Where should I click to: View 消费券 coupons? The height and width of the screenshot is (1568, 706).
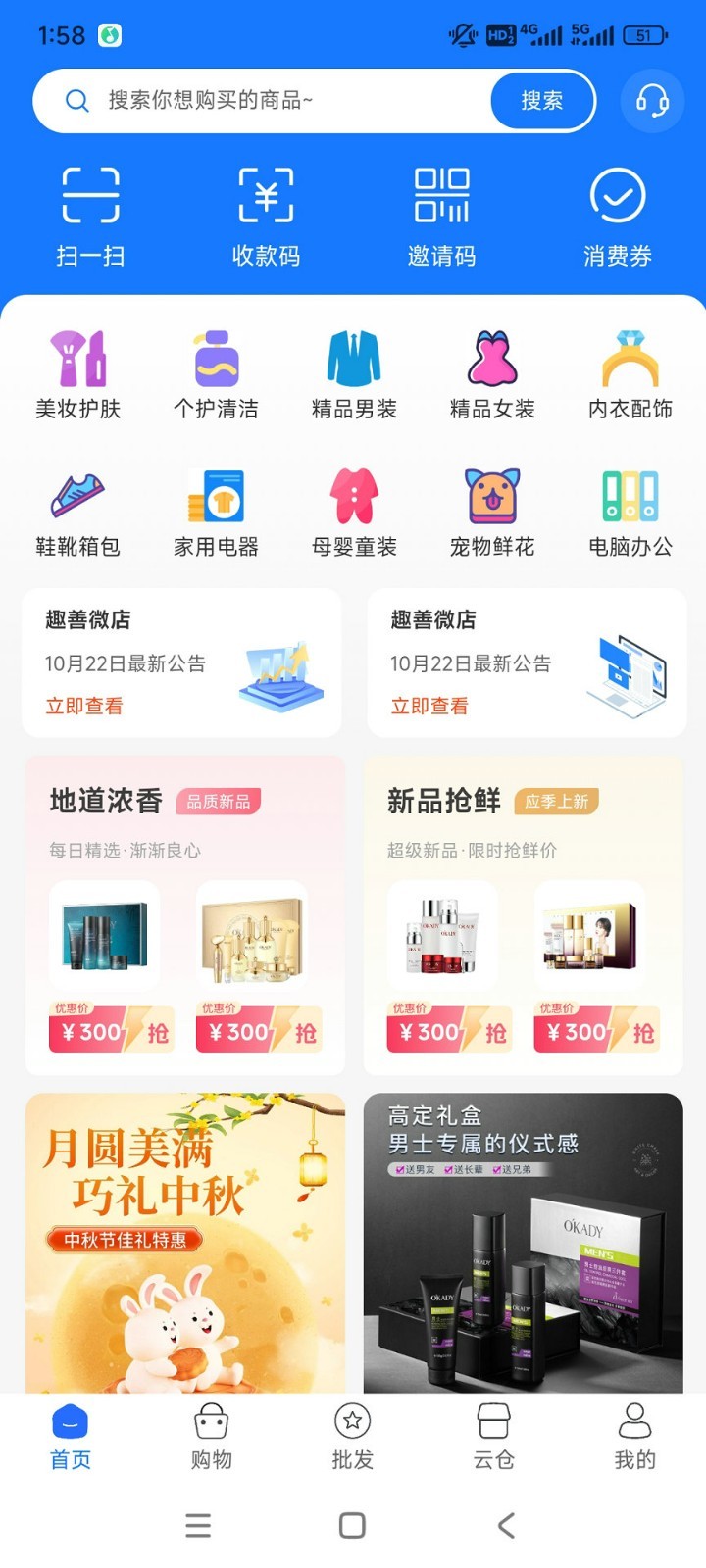click(617, 216)
